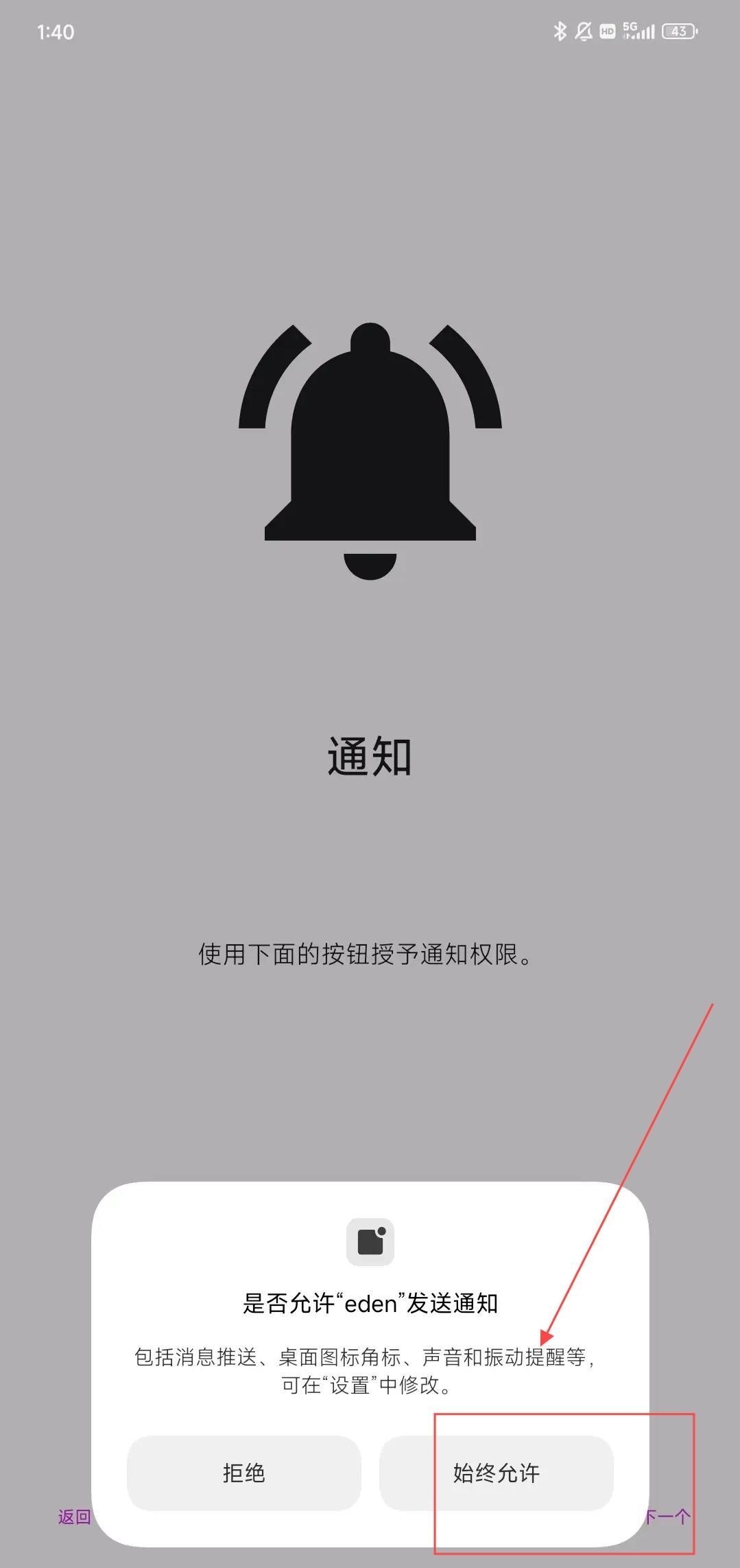Tap the battery indicator showing 43
The height and width of the screenshot is (1568, 740).
tap(678, 32)
